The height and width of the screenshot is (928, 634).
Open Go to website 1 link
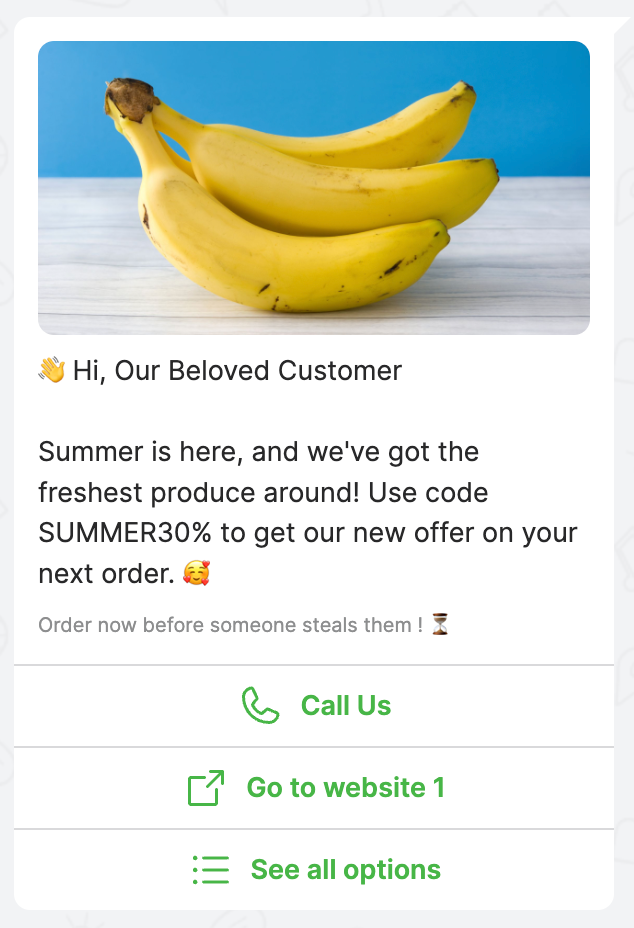pyautogui.click(x=316, y=788)
